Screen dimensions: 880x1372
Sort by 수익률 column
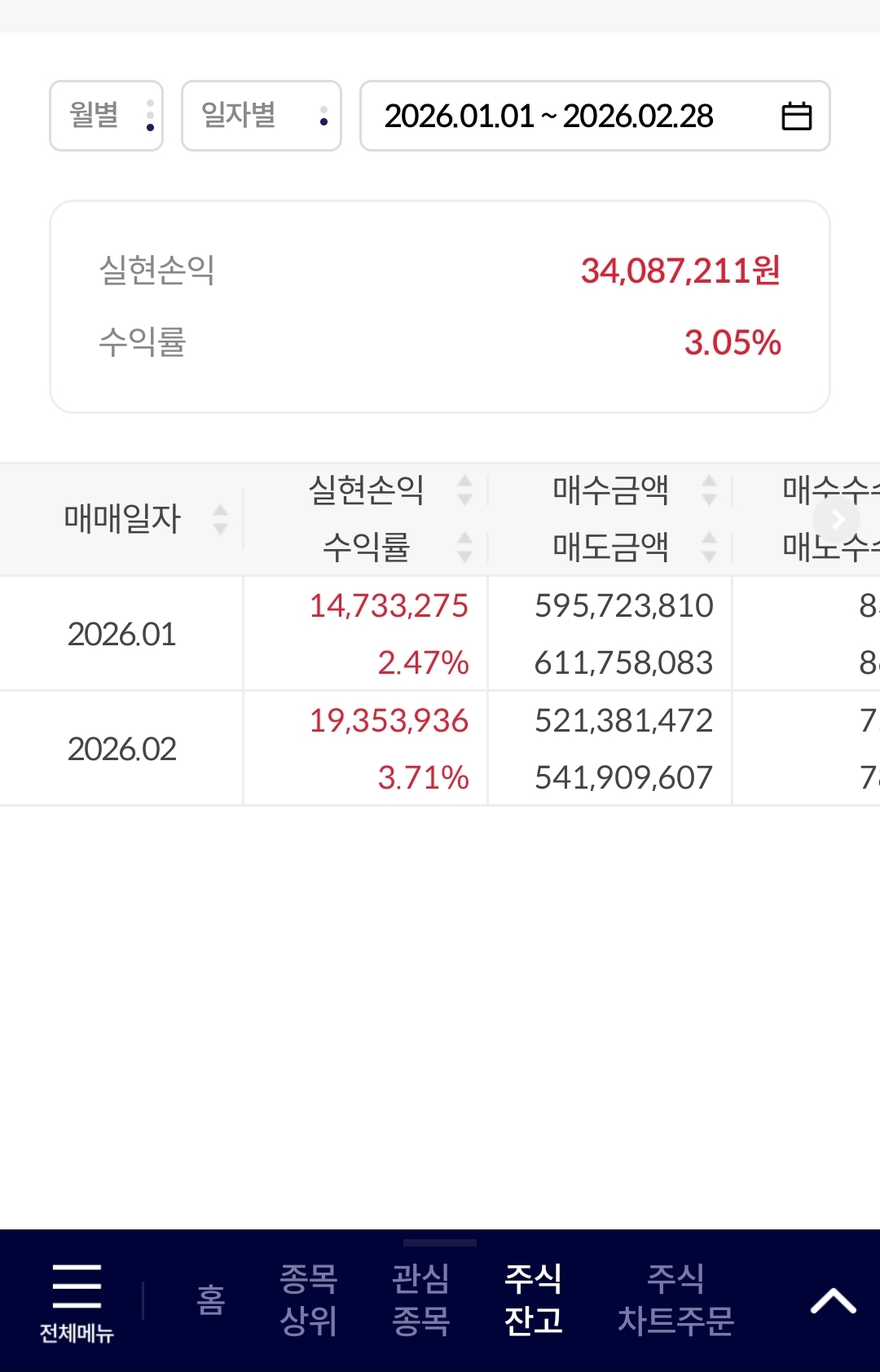(464, 547)
